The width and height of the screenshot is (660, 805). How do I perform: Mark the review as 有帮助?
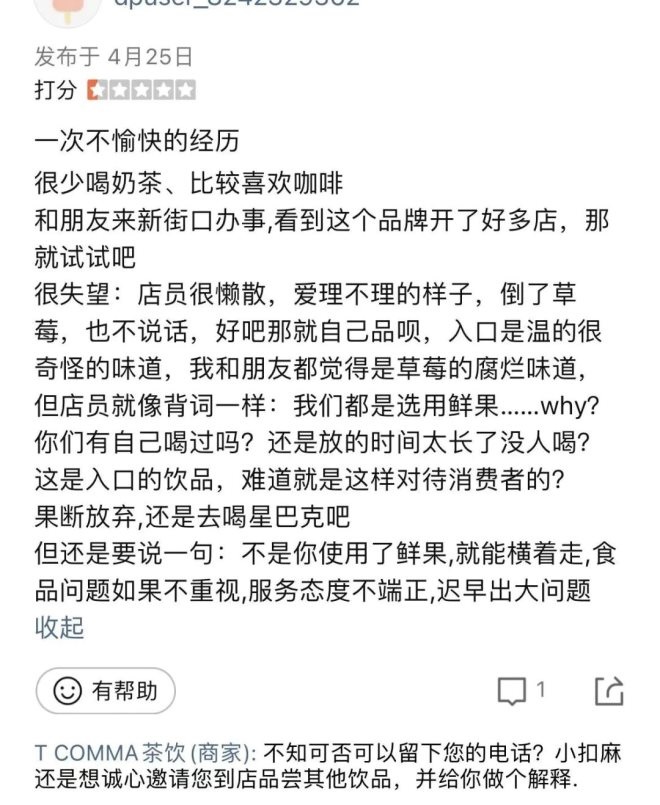pos(105,690)
